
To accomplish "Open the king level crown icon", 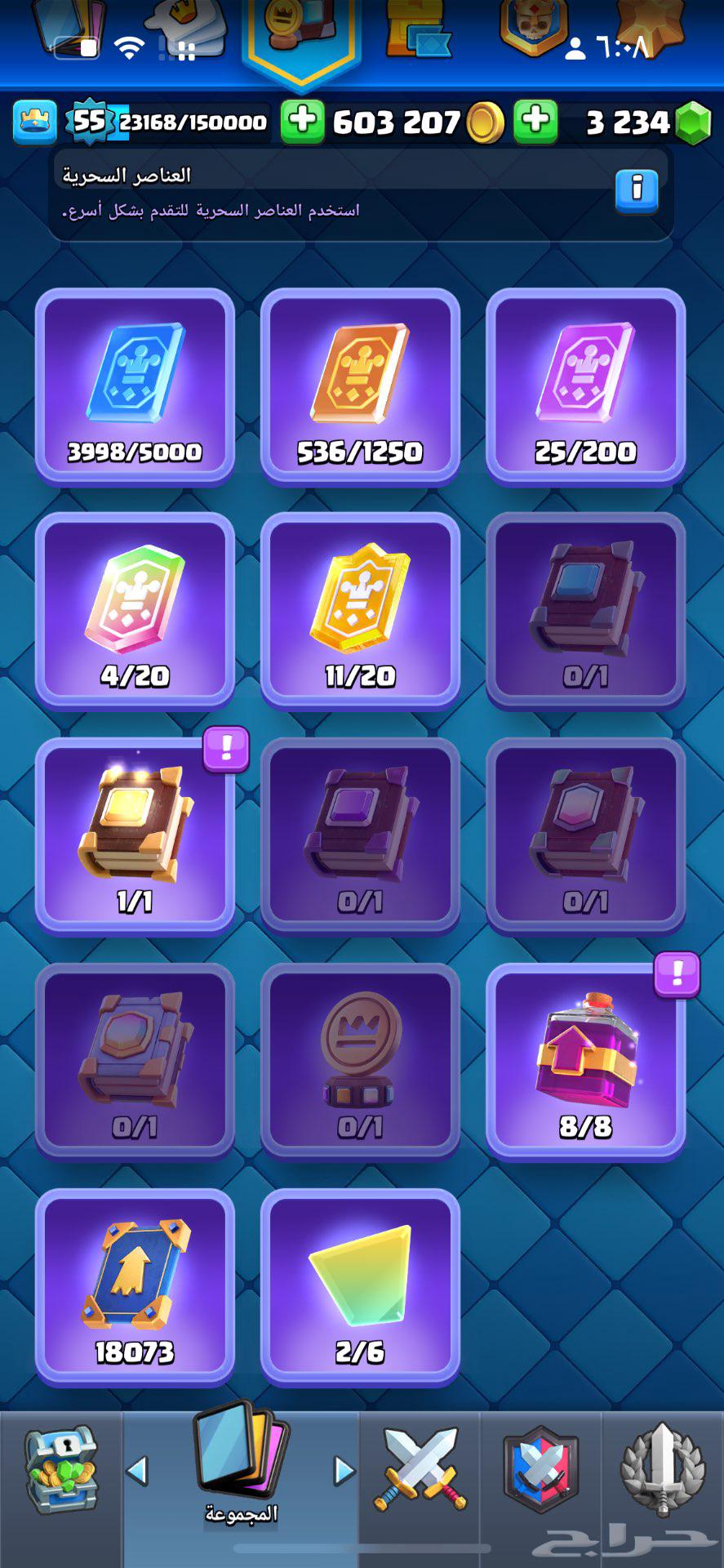I will point(35,122).
